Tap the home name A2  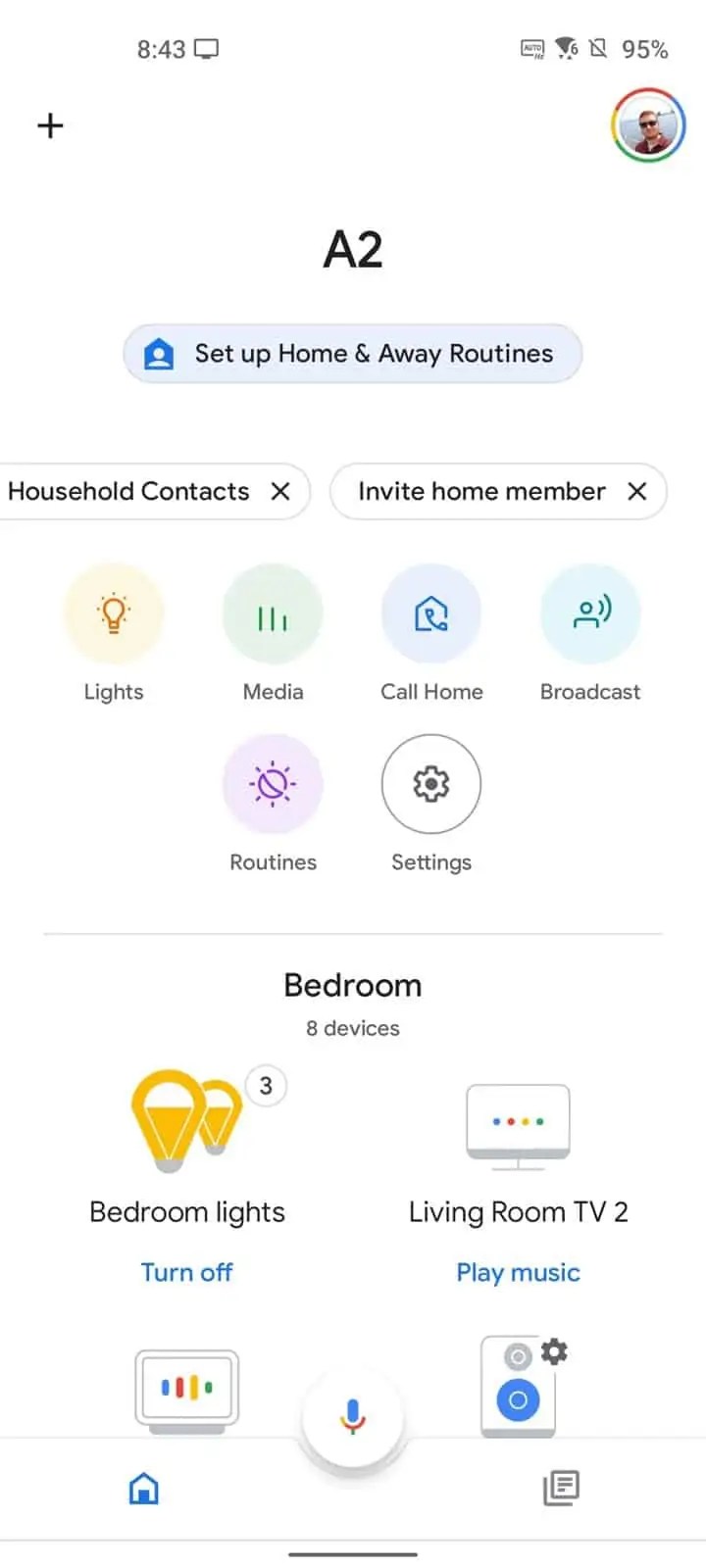point(353,248)
